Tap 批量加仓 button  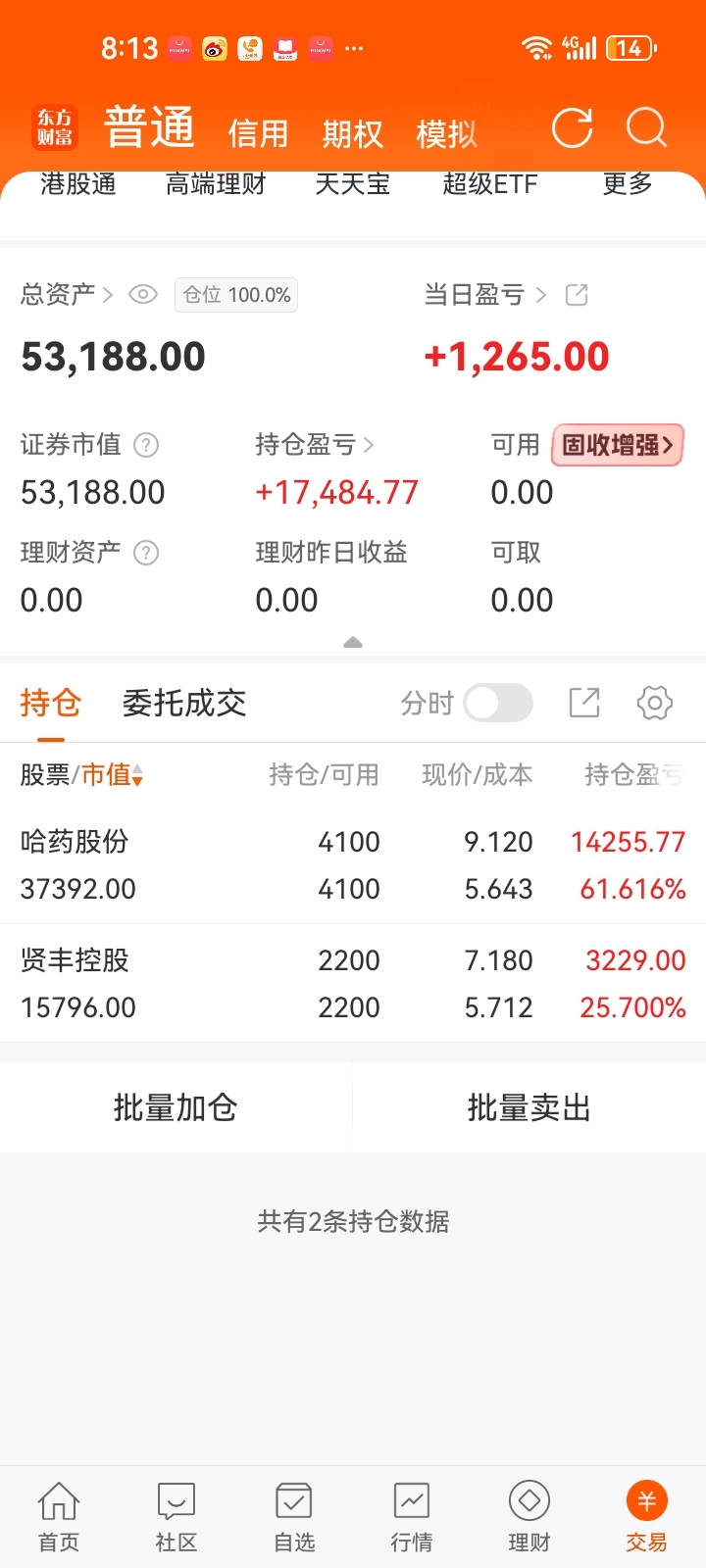[x=176, y=1107]
